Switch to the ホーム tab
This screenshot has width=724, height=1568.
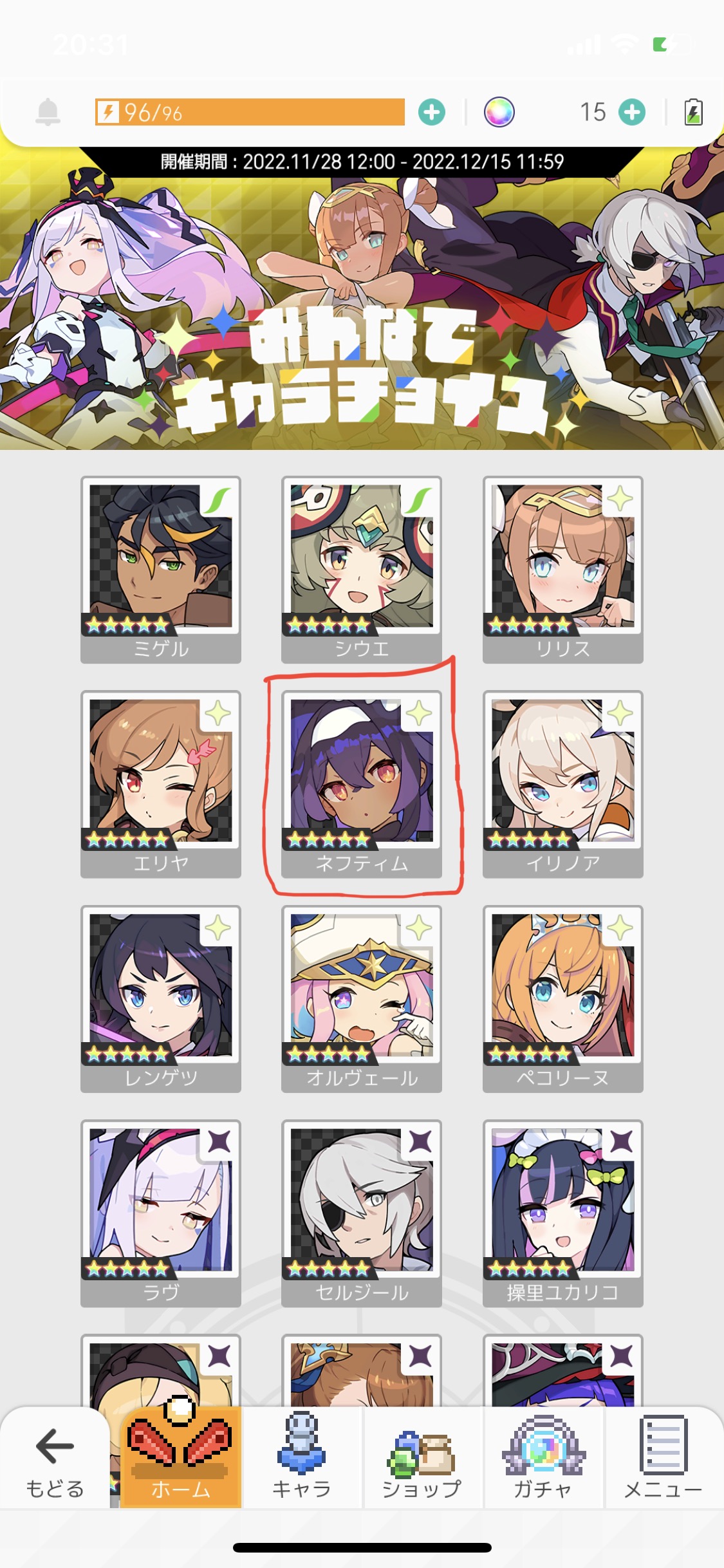181,1459
